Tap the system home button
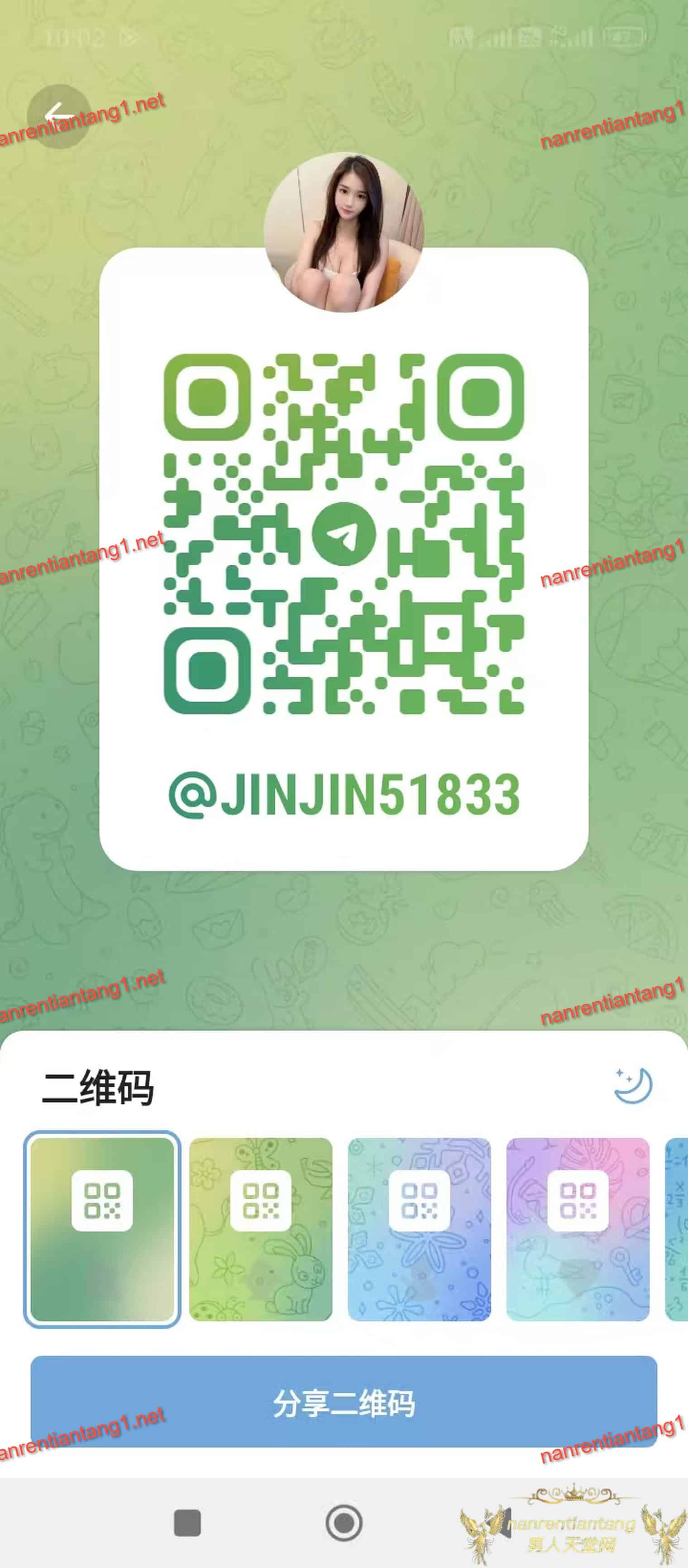This screenshot has width=688, height=1568. coord(344,1523)
